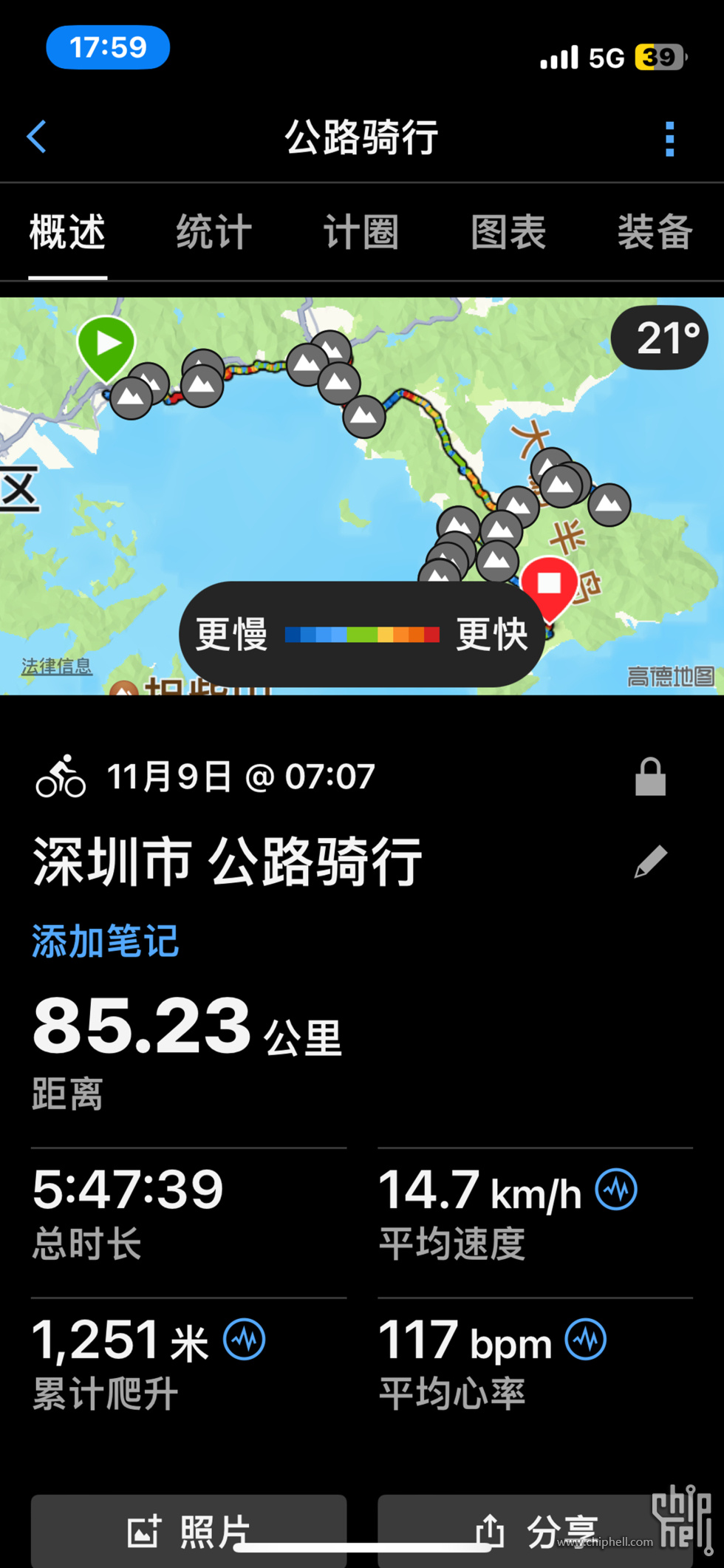Viewport: 724px width, 1568px height.
Task: Switch to the 统计 tab
Action: (213, 232)
